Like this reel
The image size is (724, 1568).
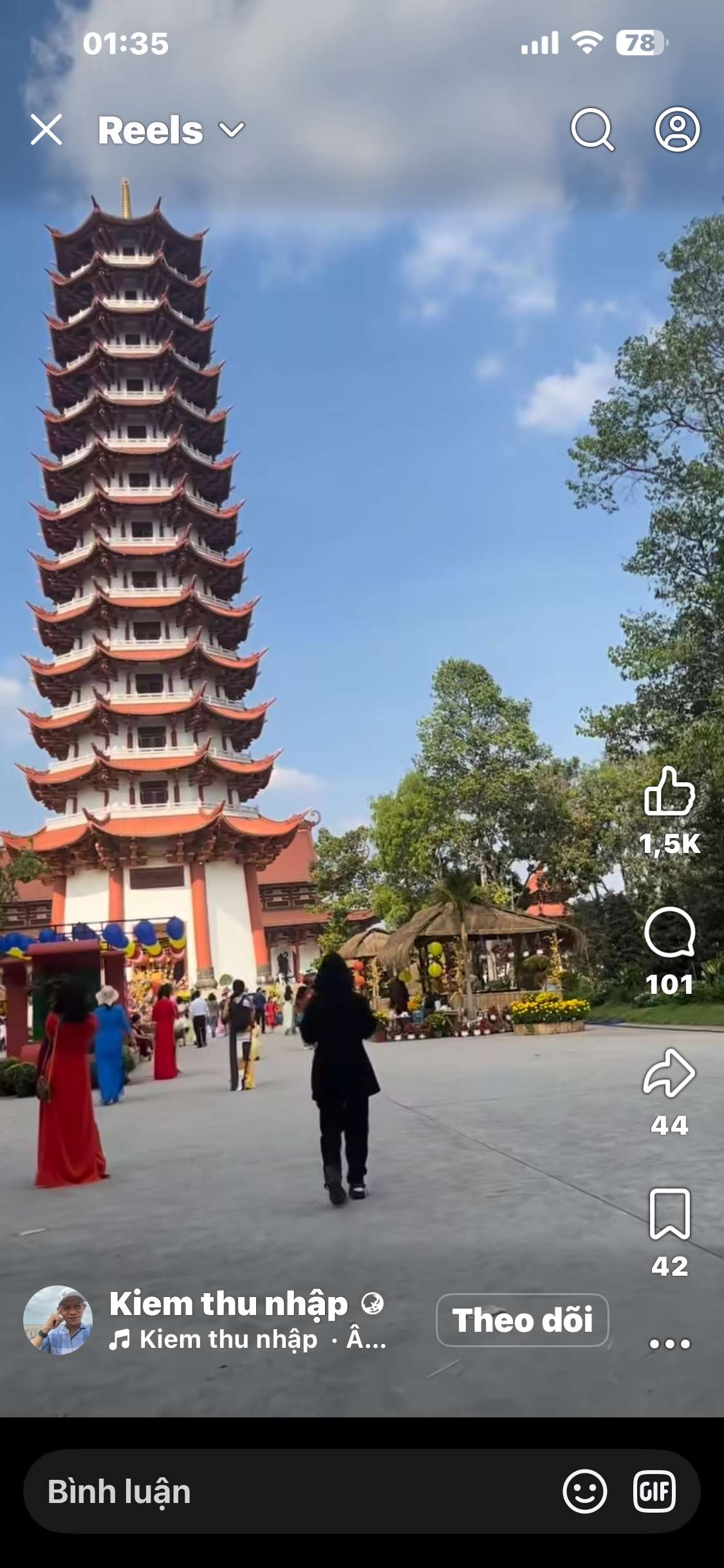click(x=669, y=793)
